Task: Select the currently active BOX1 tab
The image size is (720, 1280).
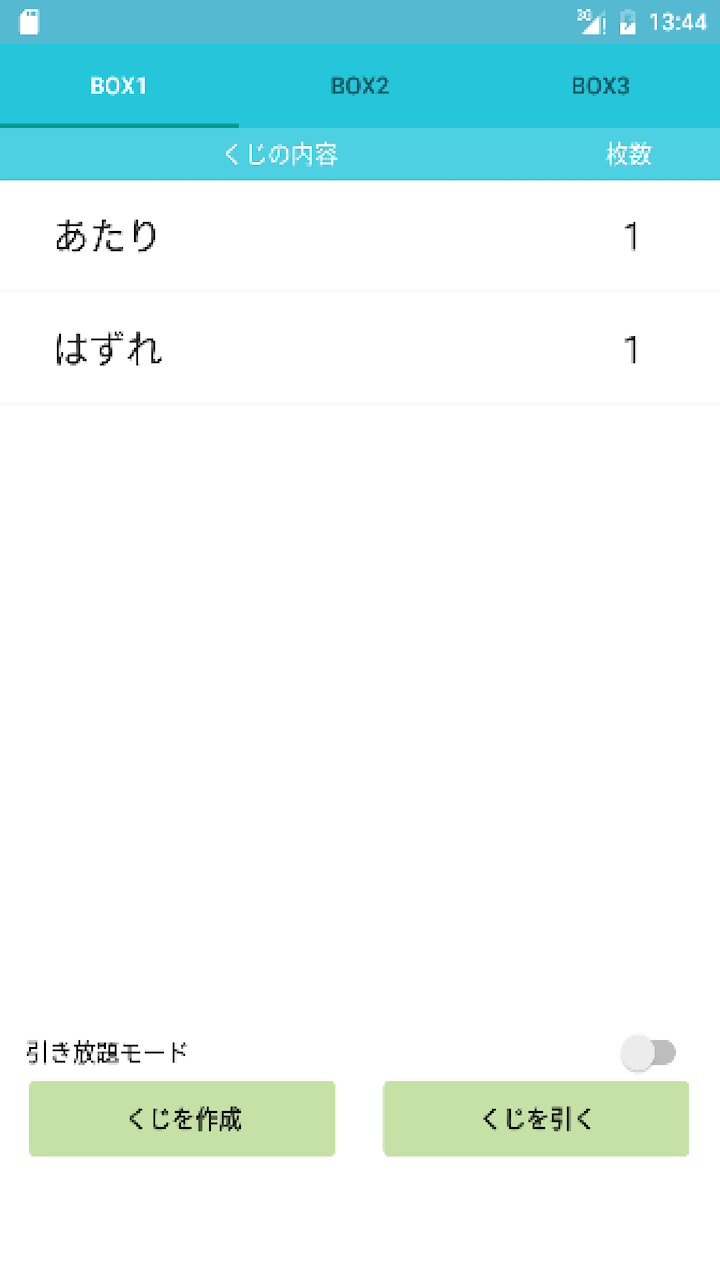Action: tap(118, 86)
